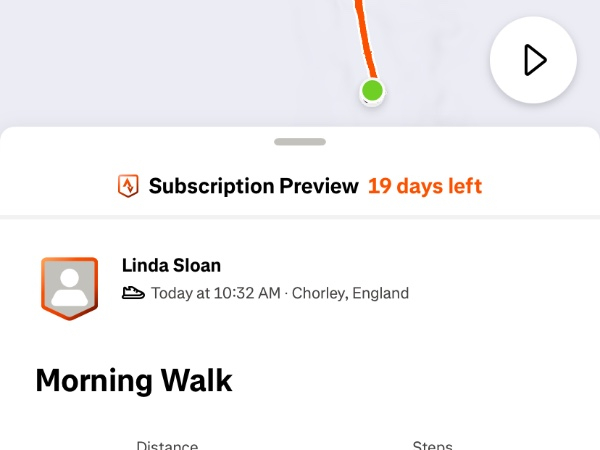
Task: Tap the bottom sheet drag handle
Action: (x=300, y=142)
